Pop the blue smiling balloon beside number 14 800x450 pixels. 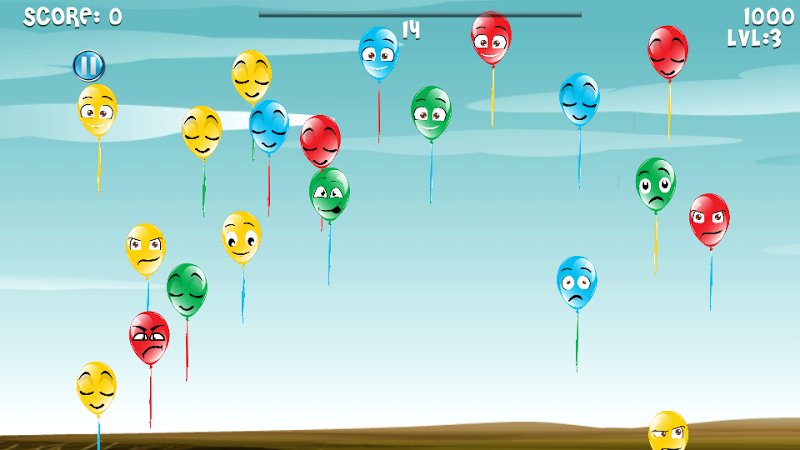[x=379, y=52]
